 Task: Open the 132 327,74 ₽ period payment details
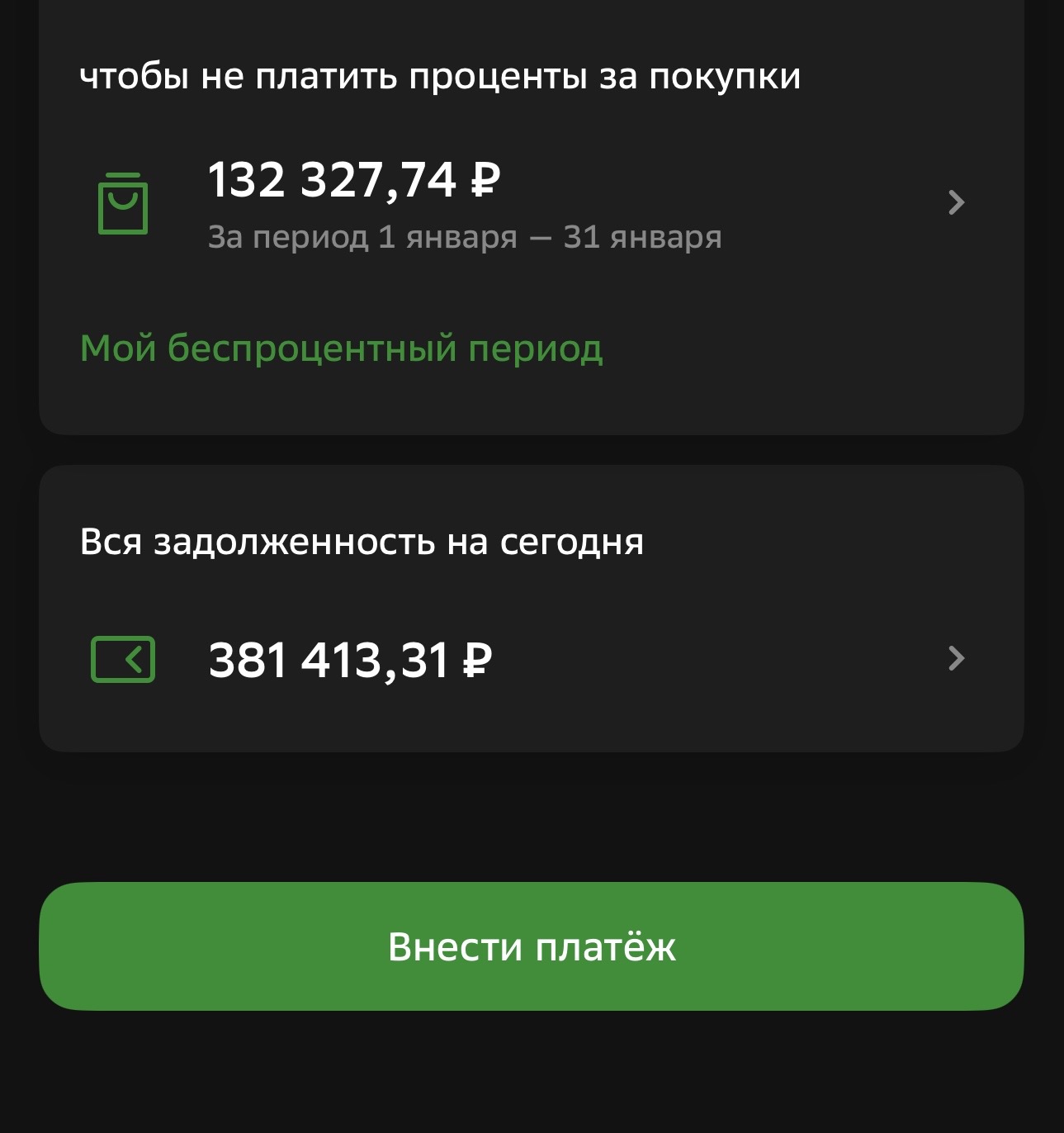click(x=528, y=203)
